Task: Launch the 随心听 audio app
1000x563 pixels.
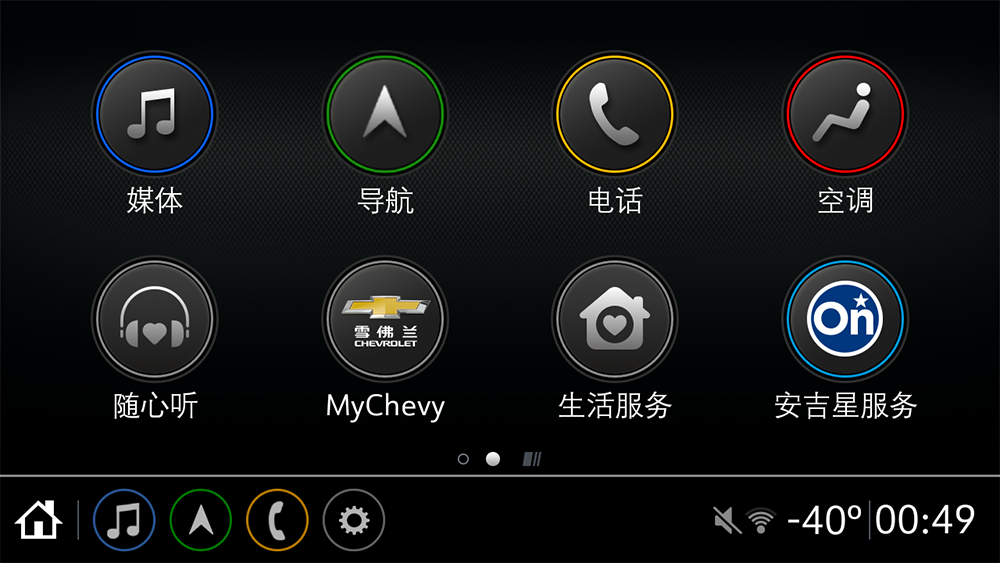Action: coord(154,319)
